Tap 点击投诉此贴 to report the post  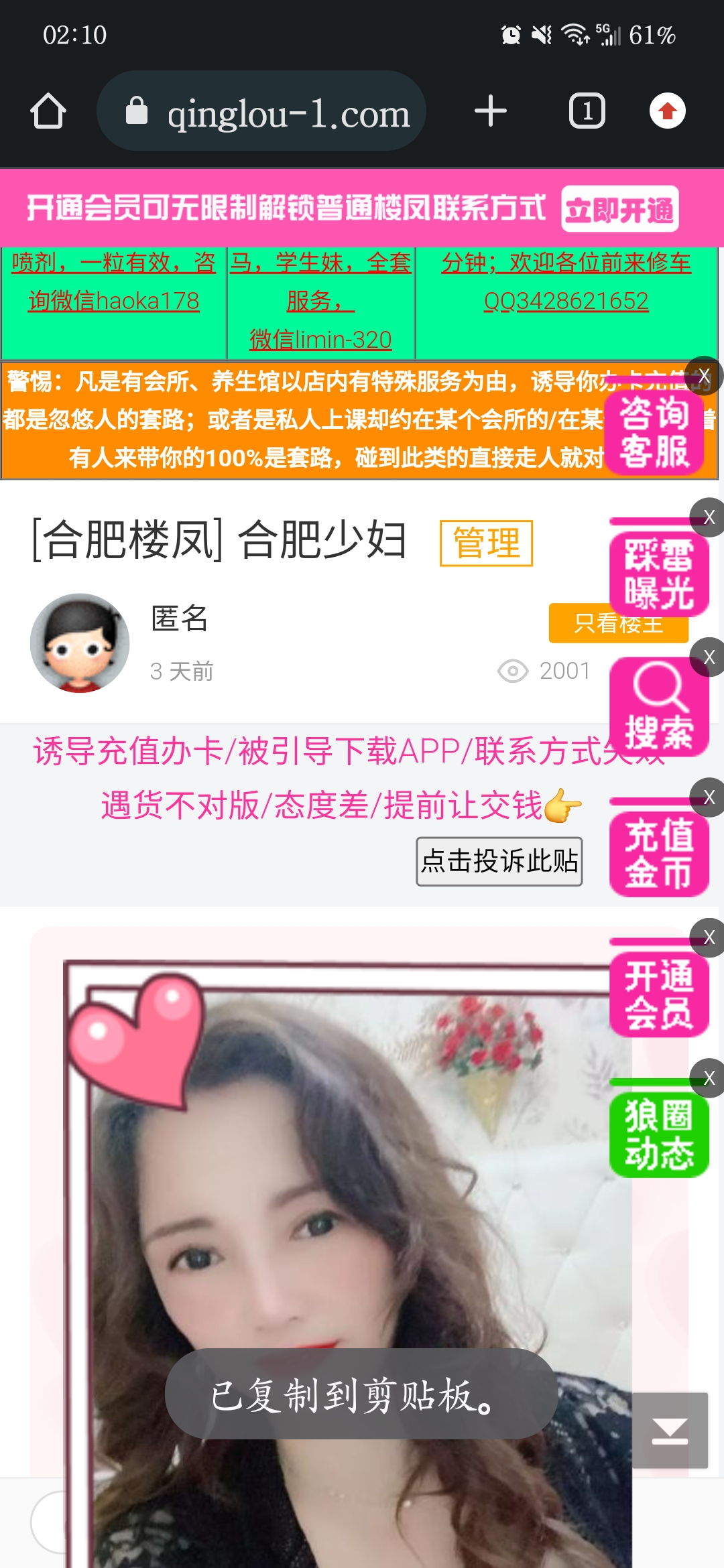tap(499, 861)
